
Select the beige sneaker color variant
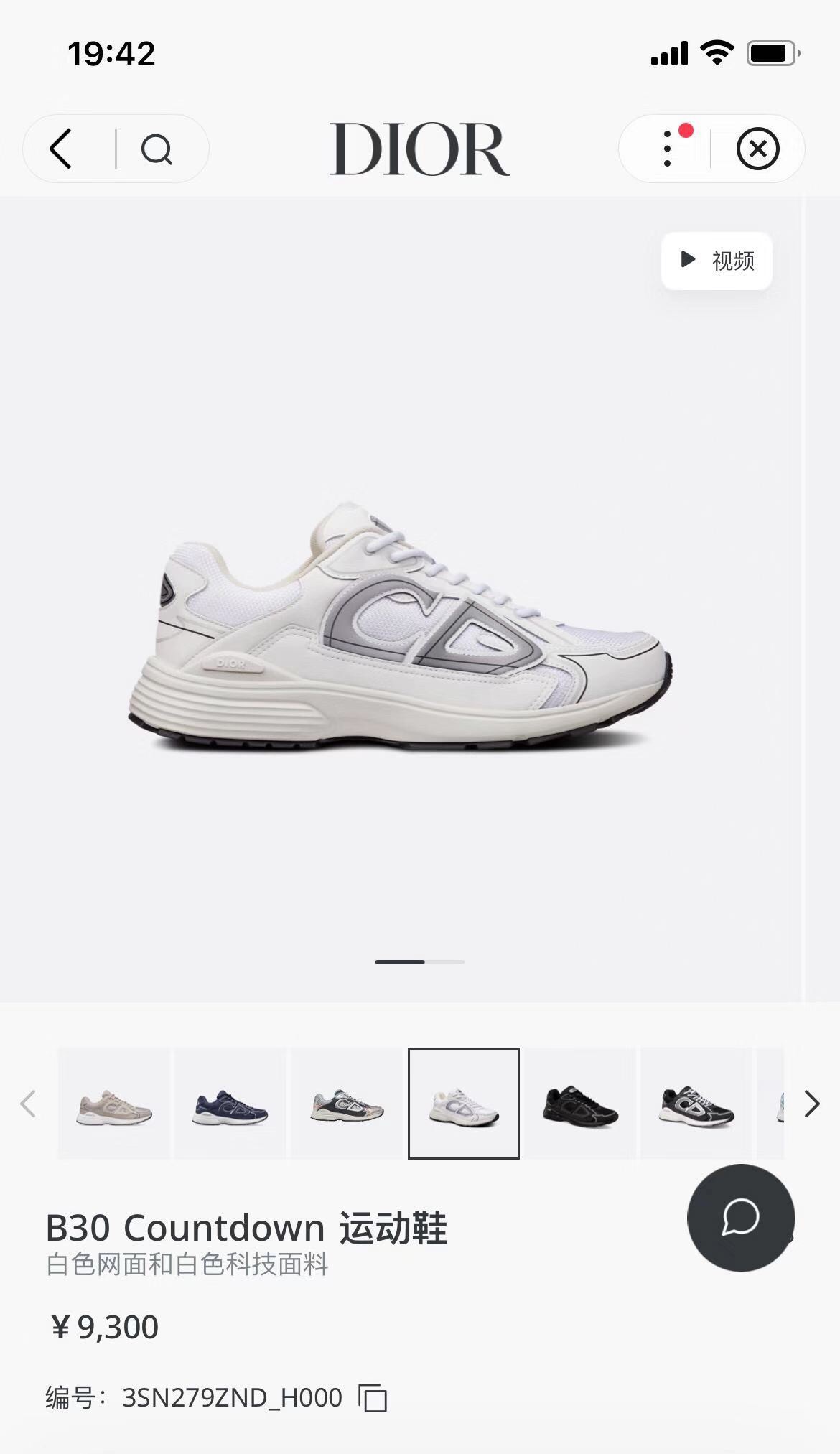point(114,1104)
